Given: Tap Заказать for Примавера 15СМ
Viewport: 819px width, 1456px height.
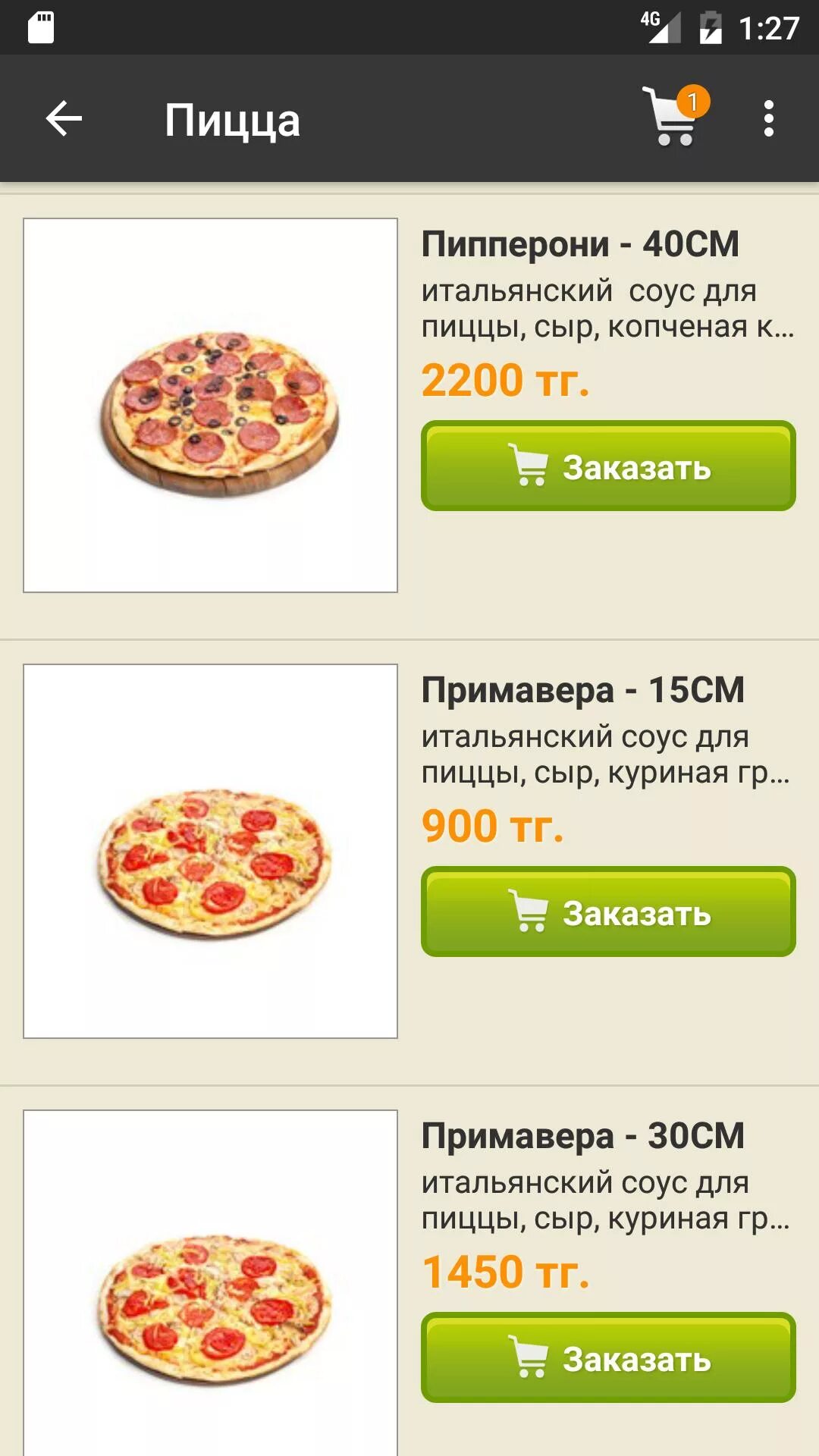Looking at the screenshot, I should point(608,912).
